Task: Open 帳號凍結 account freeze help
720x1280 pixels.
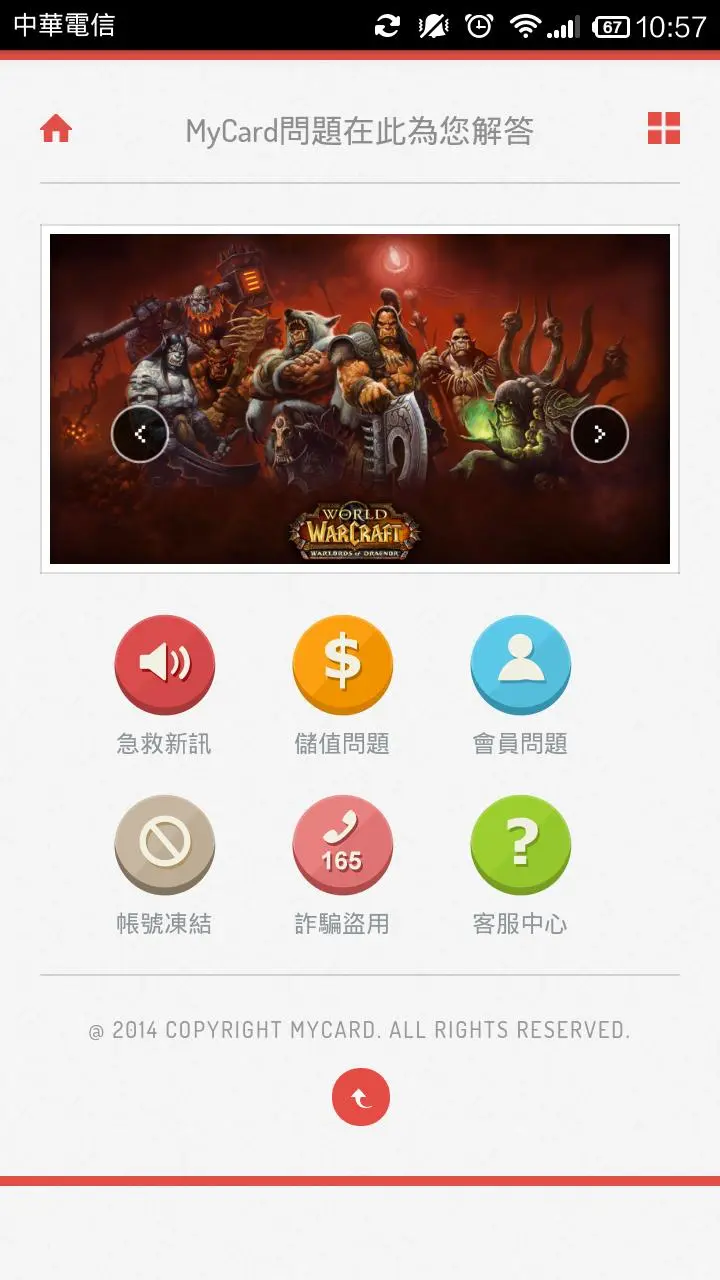Action: [164, 844]
